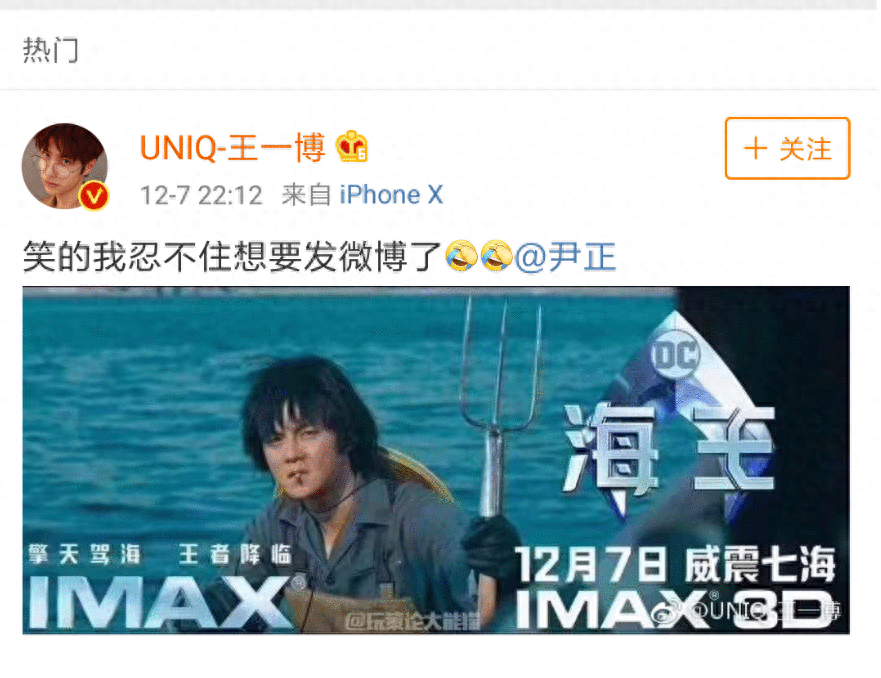Open UNIQ-王一博's profile avatar

pyautogui.click(x=64, y=166)
